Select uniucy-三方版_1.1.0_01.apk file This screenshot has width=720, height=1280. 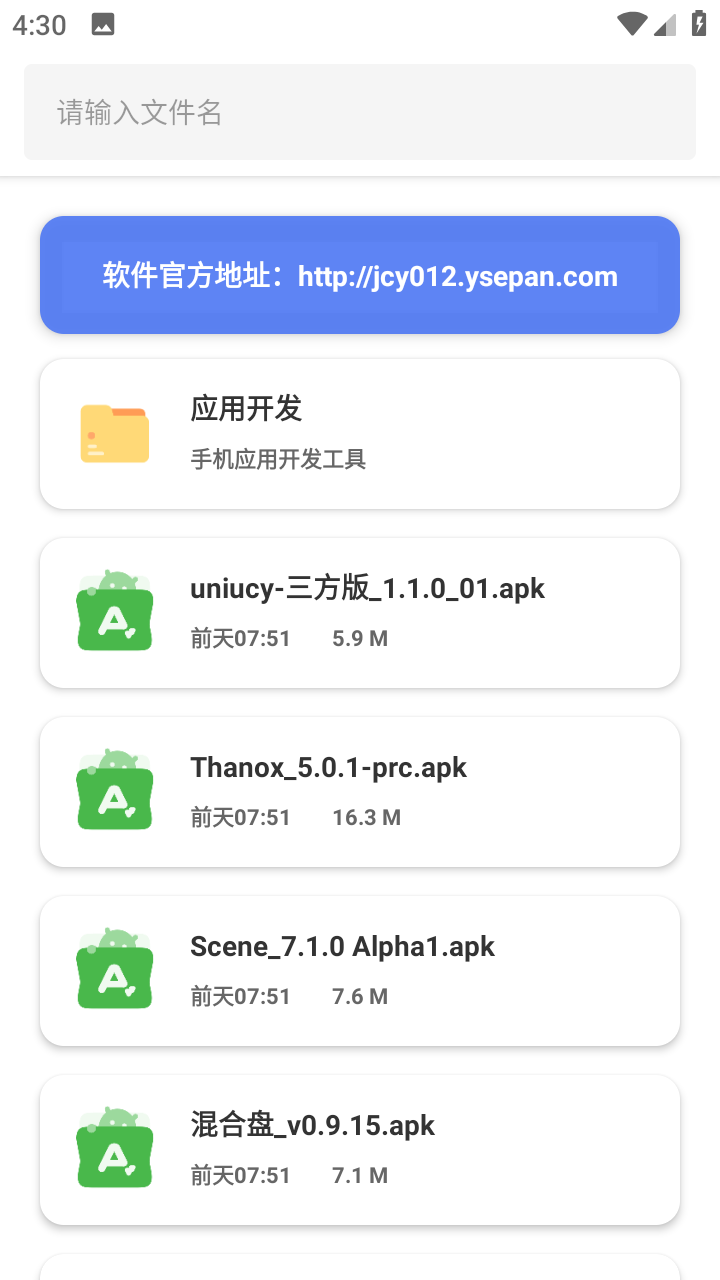[x=360, y=613]
